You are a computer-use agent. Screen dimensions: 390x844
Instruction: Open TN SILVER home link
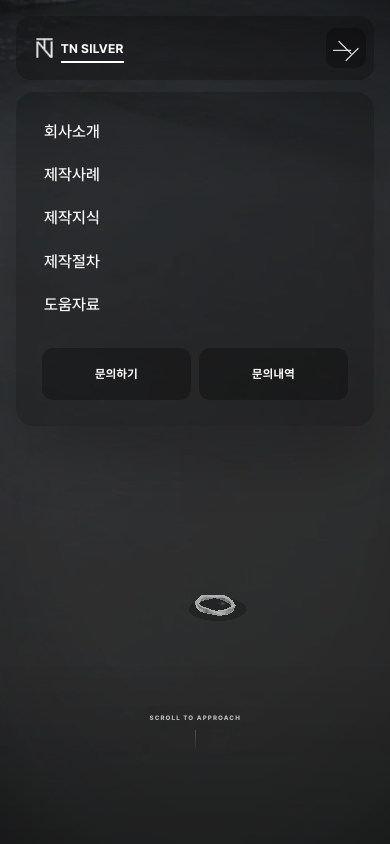tap(80, 48)
